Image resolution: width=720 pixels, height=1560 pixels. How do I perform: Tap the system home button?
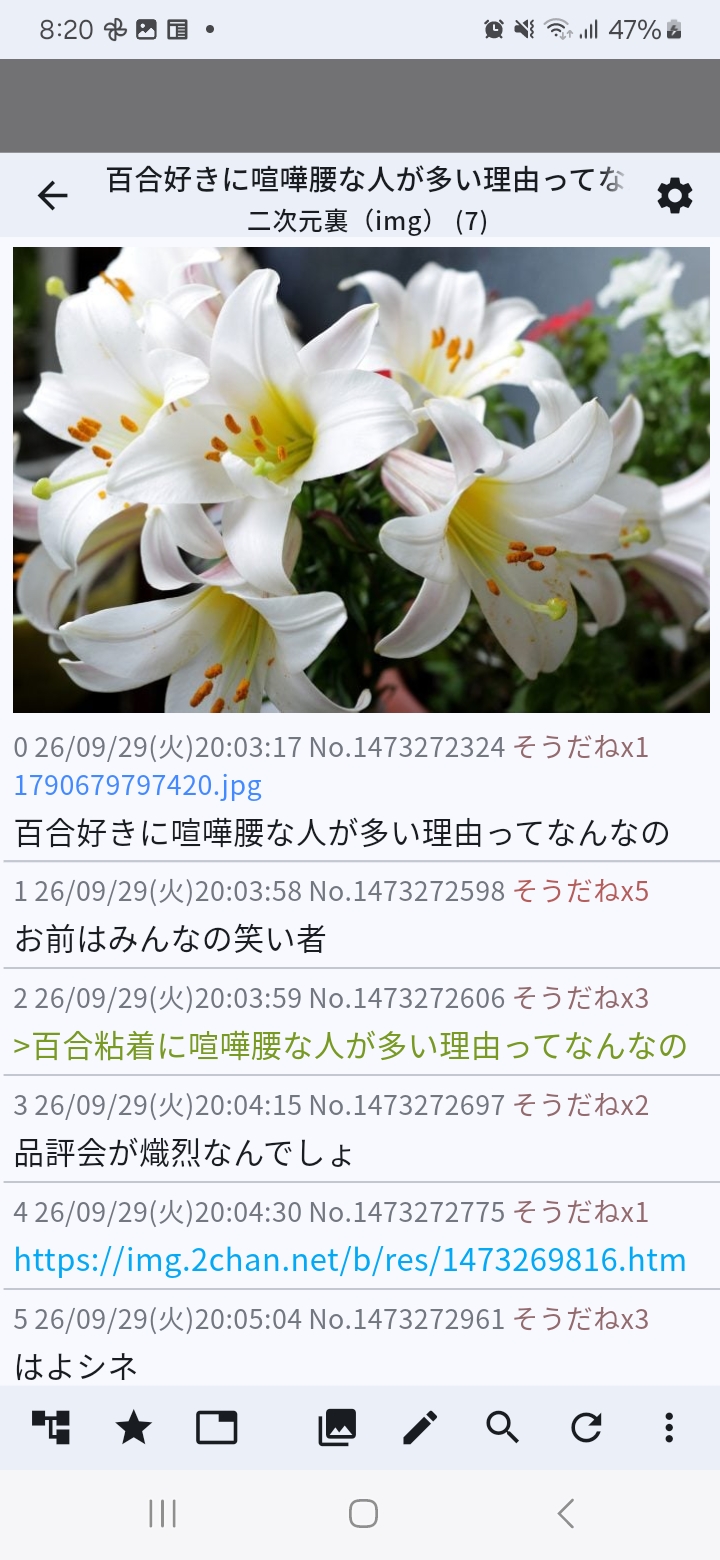tap(363, 1514)
